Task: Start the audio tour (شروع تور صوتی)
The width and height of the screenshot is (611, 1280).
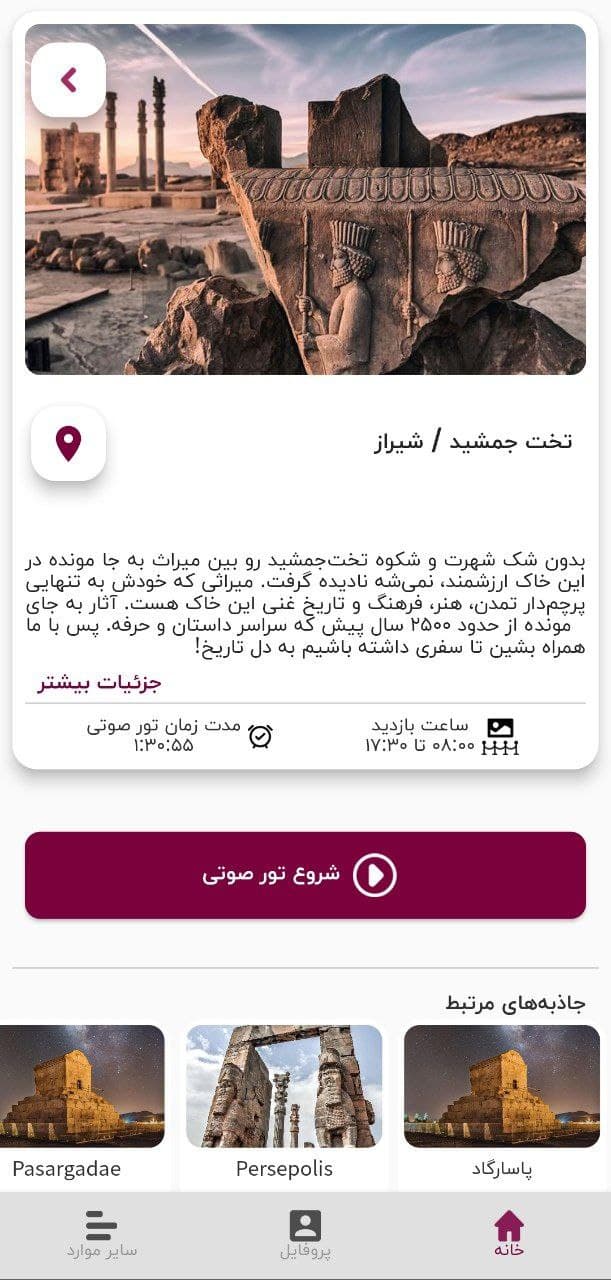Action: [x=305, y=875]
